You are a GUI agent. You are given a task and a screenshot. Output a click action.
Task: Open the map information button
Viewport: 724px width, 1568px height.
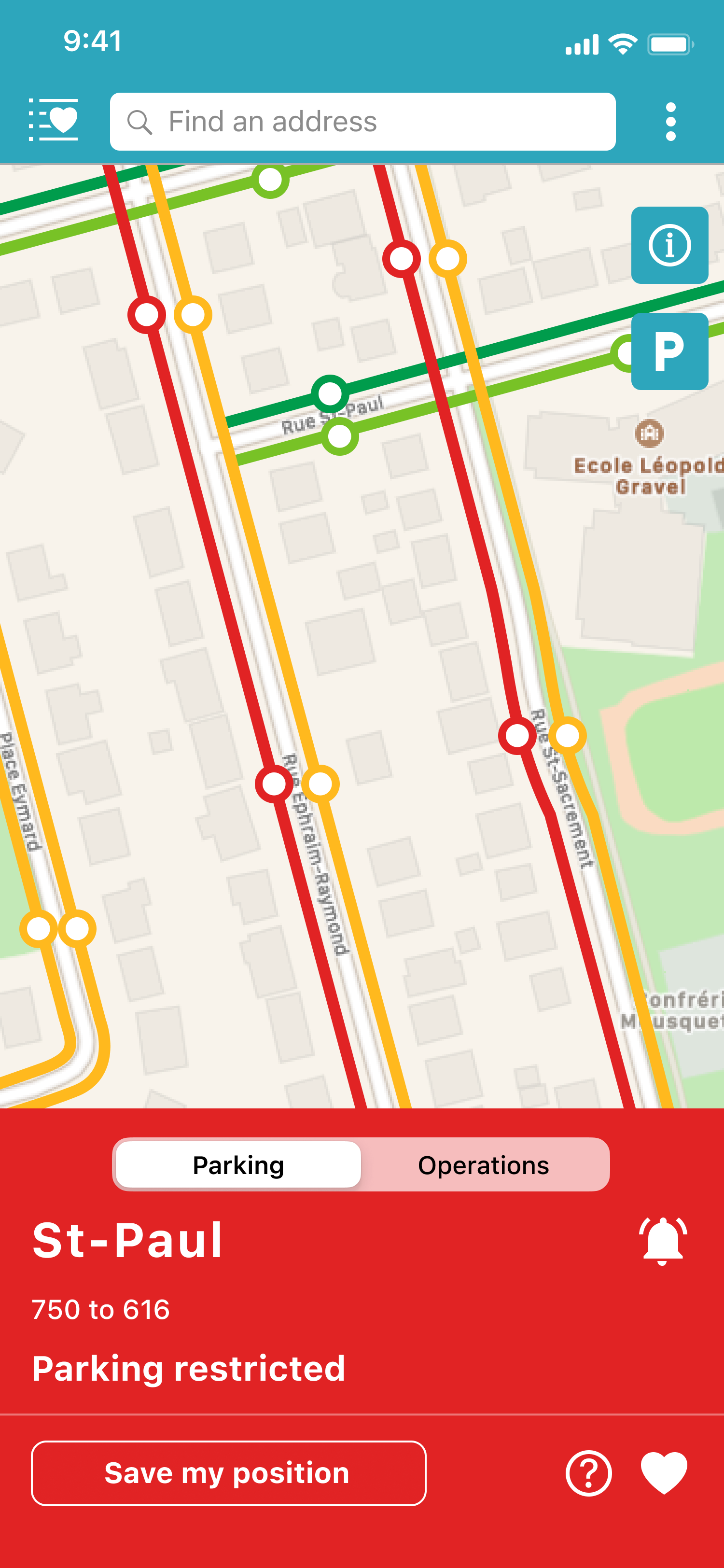[x=669, y=245]
